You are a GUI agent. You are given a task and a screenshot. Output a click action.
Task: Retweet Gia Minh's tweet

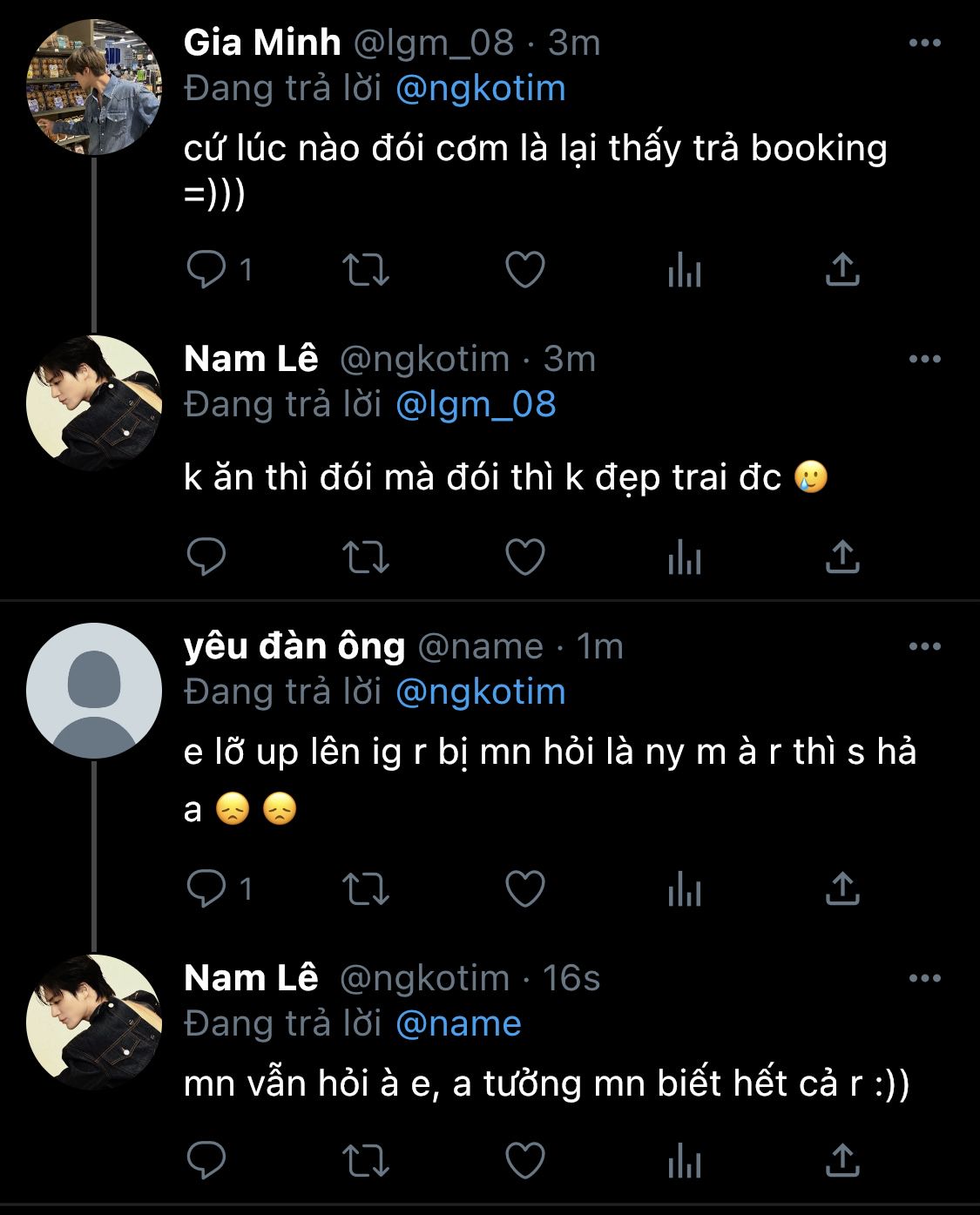click(365, 270)
